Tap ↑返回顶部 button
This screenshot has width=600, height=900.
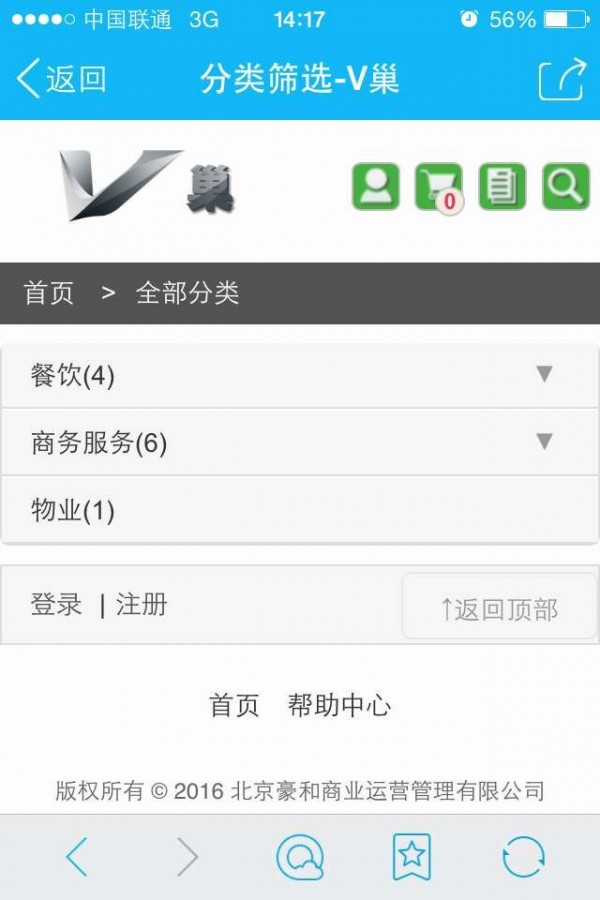click(x=499, y=608)
